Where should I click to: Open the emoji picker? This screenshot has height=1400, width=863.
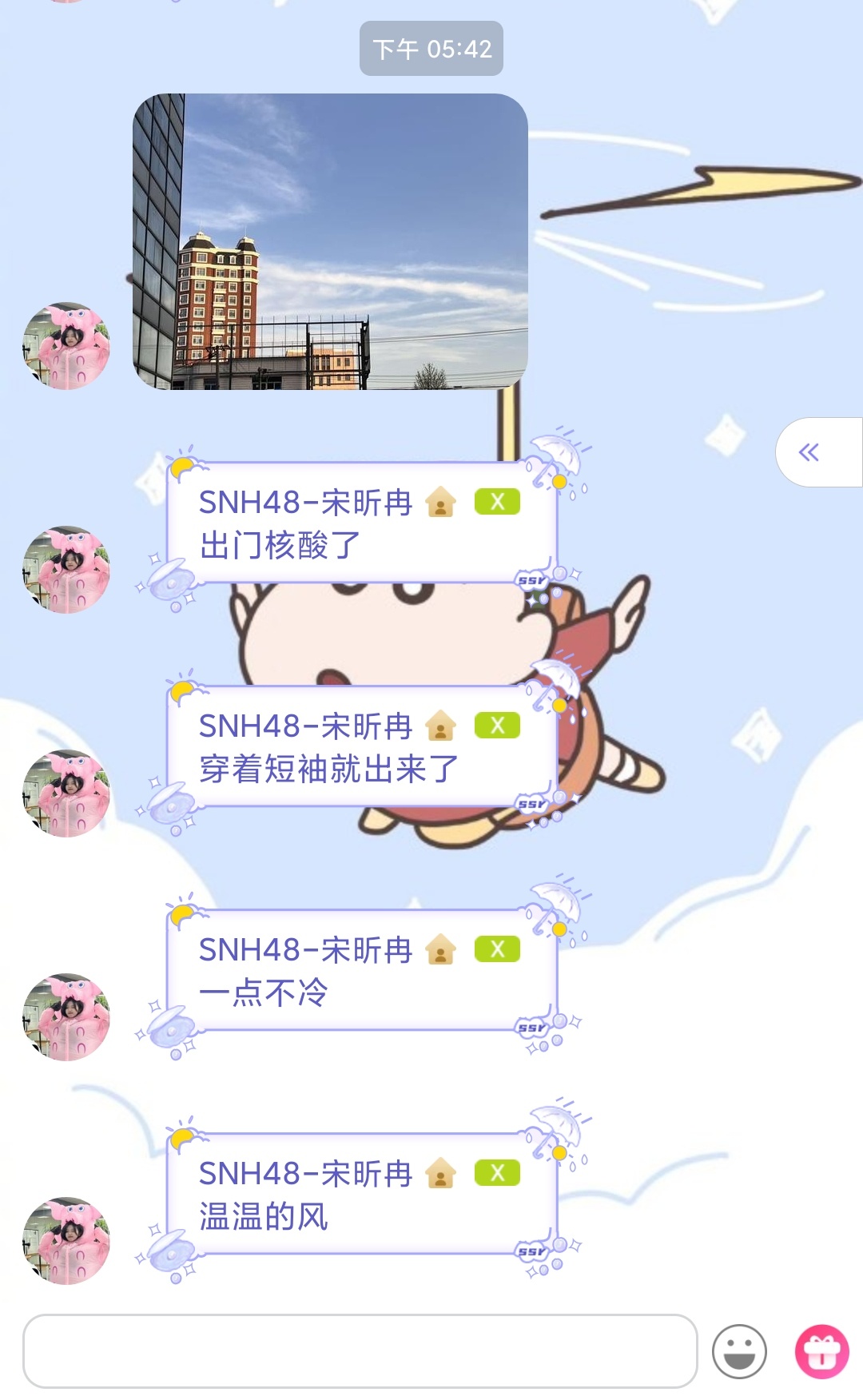[x=739, y=1351]
